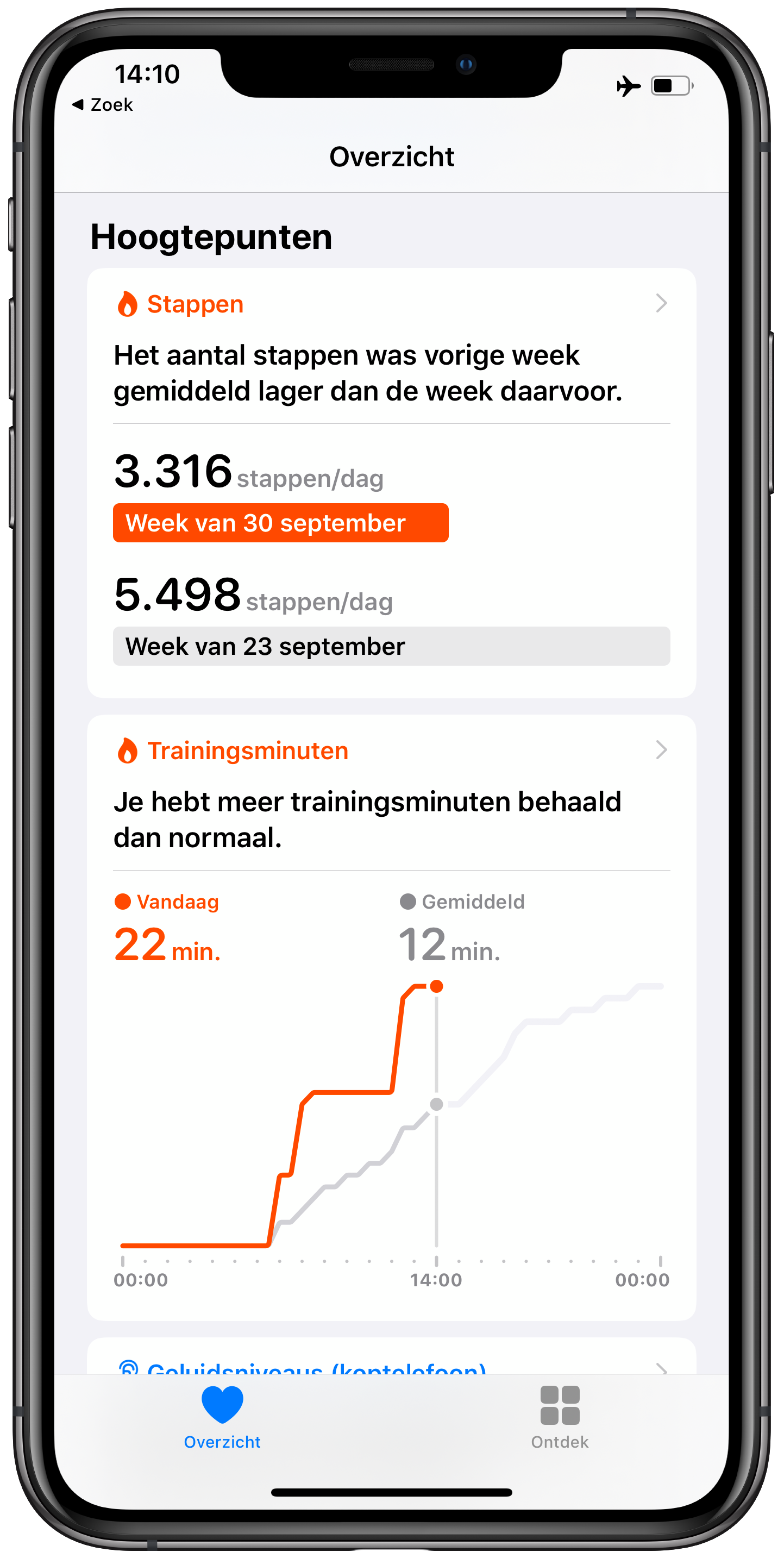The width and height of the screenshot is (784, 1558).
Task: Open the Stappen highlight card
Action: 391,304
